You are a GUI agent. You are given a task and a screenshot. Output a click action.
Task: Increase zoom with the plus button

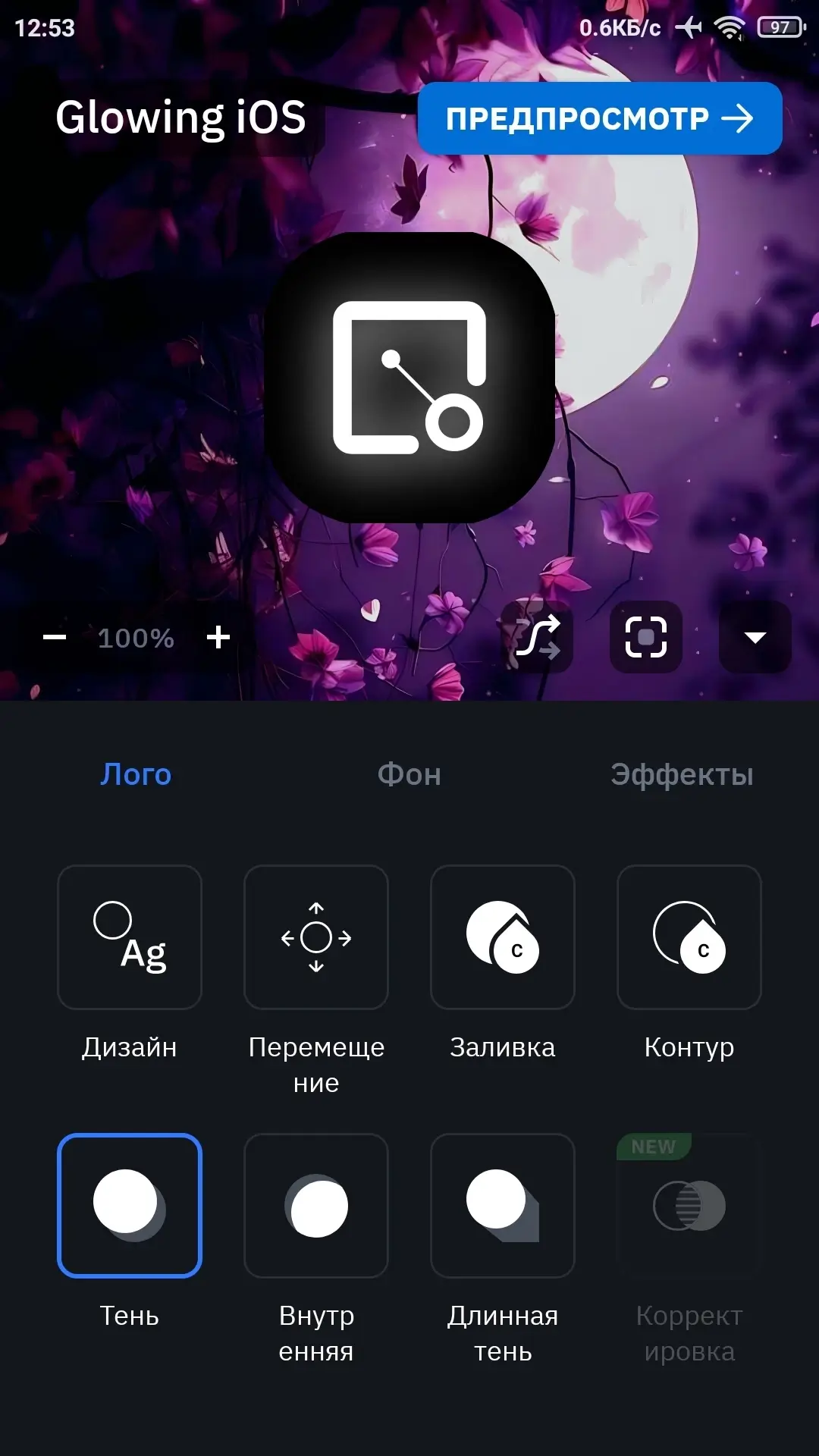click(x=218, y=638)
